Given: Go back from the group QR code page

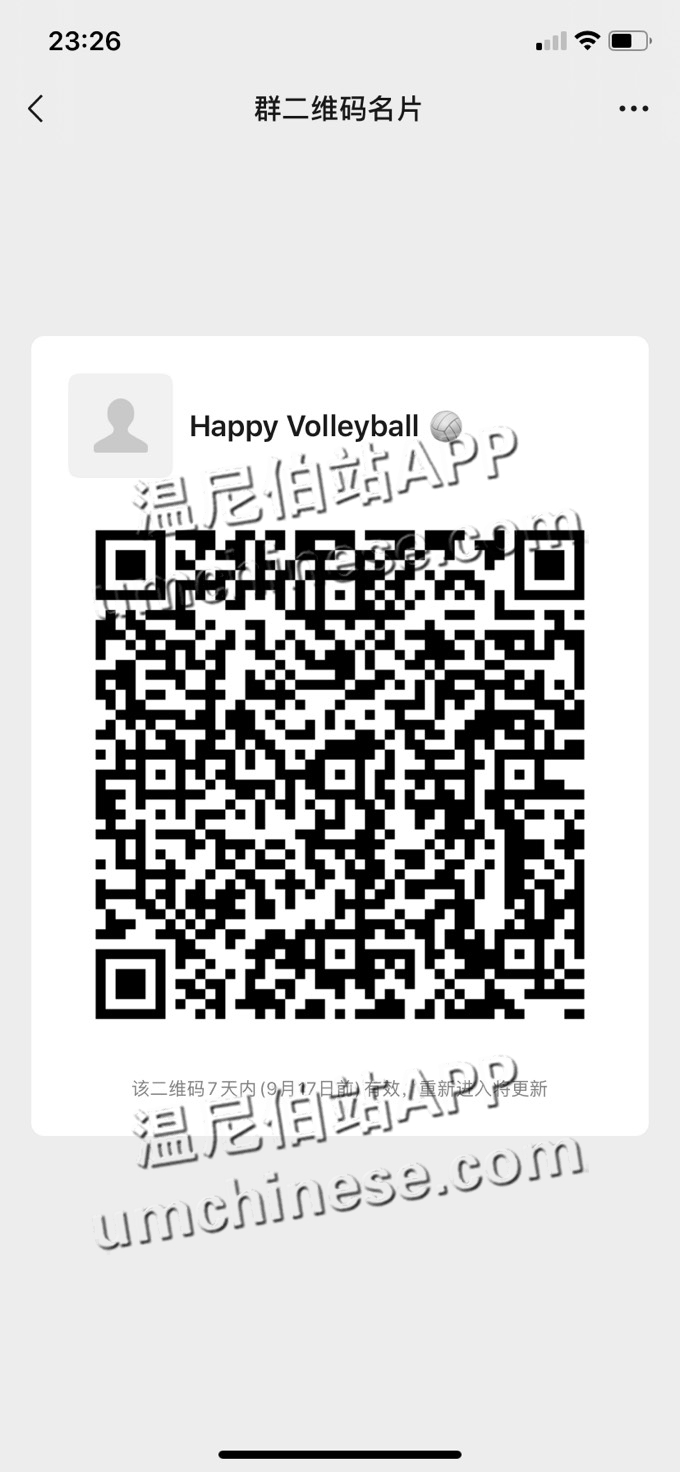Looking at the screenshot, I should click(x=36, y=109).
